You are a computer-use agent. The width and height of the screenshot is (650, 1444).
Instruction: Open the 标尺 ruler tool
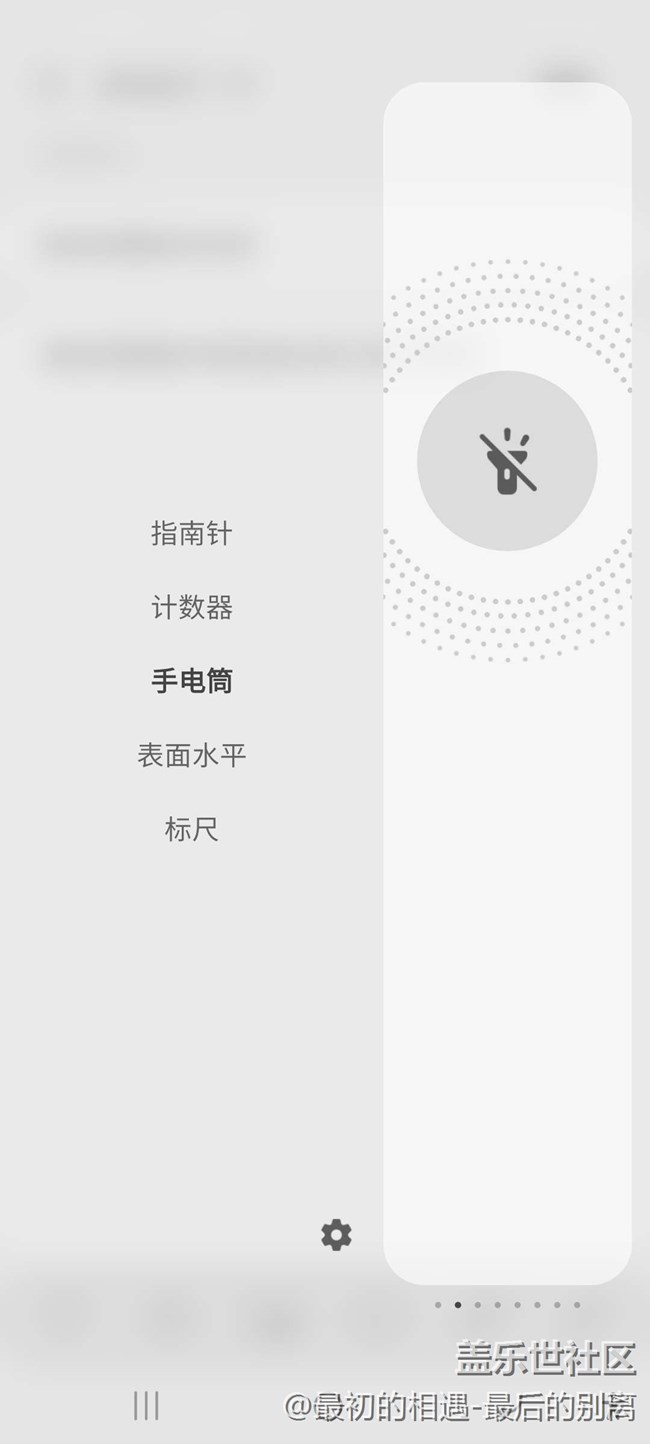pos(191,829)
